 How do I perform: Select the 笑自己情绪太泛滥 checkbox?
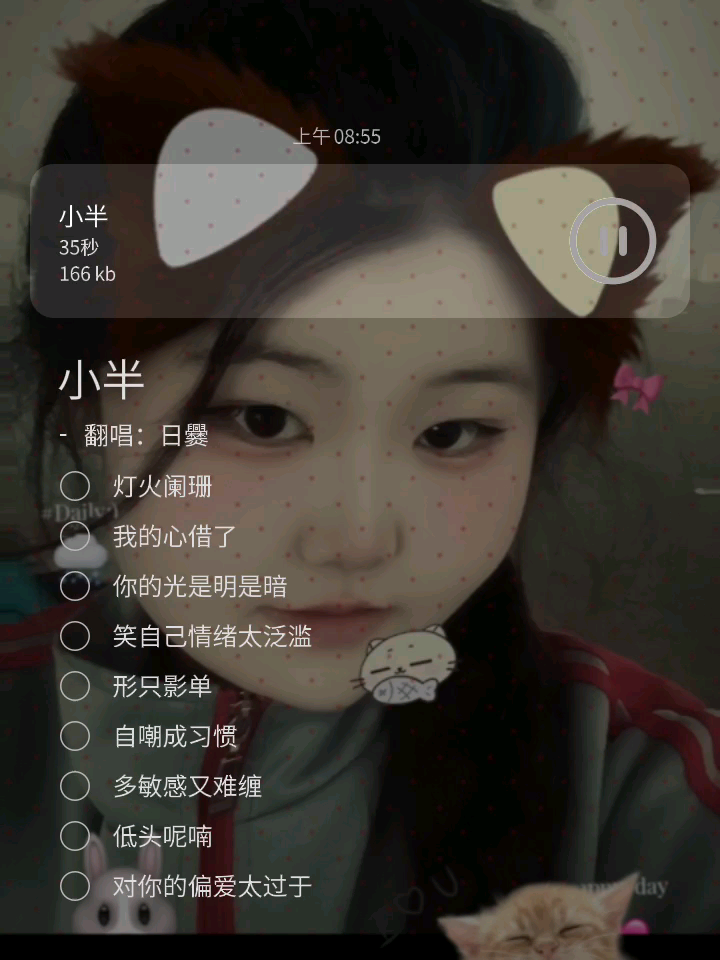(x=75, y=636)
